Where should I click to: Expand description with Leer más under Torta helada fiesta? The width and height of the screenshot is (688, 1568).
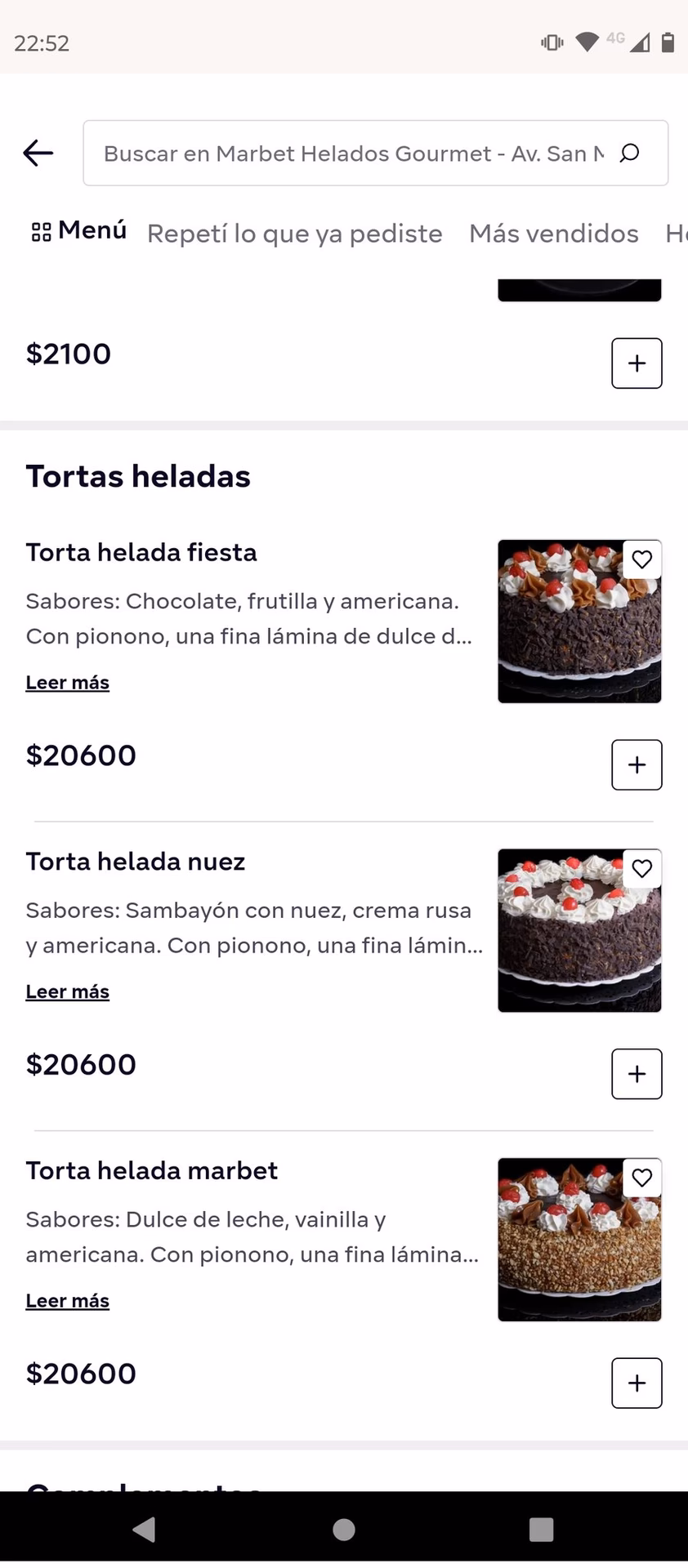(67, 682)
